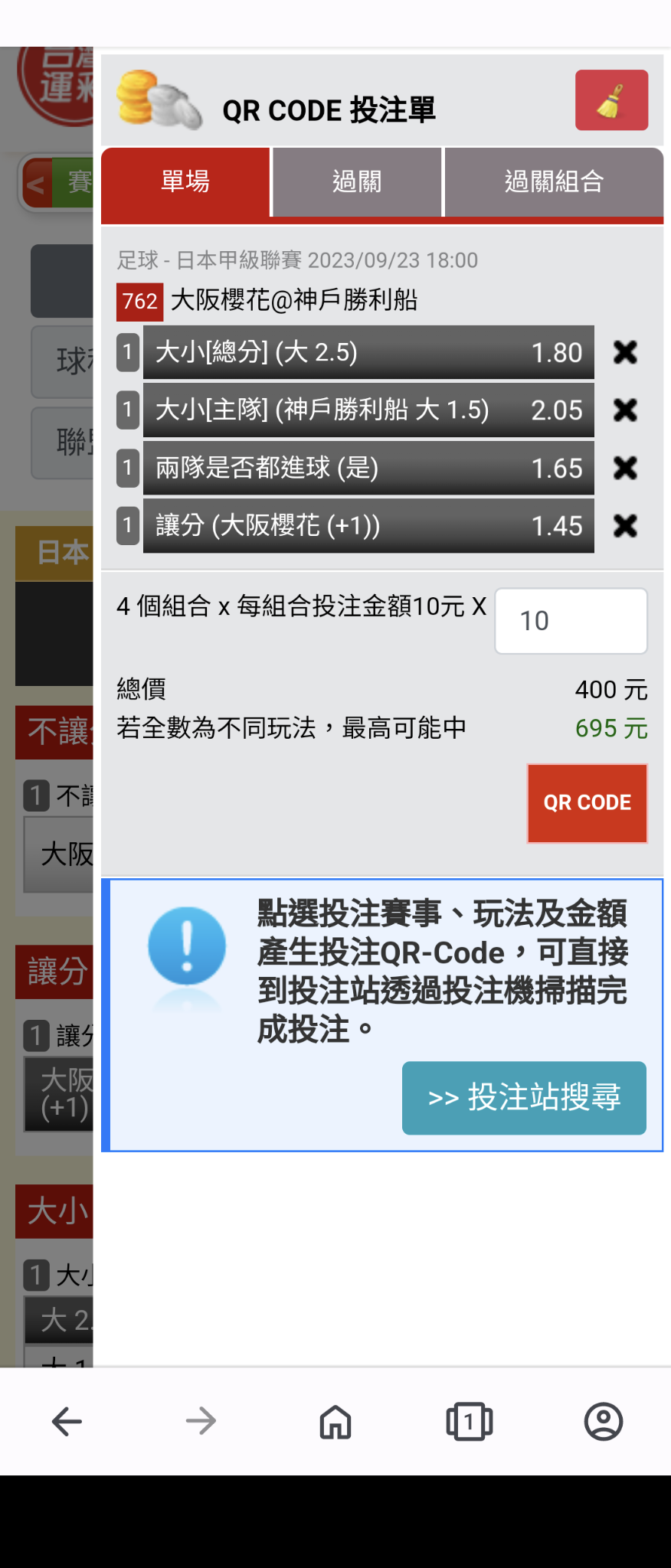
Task: Open the browser account profile
Action: pyautogui.click(x=604, y=1422)
